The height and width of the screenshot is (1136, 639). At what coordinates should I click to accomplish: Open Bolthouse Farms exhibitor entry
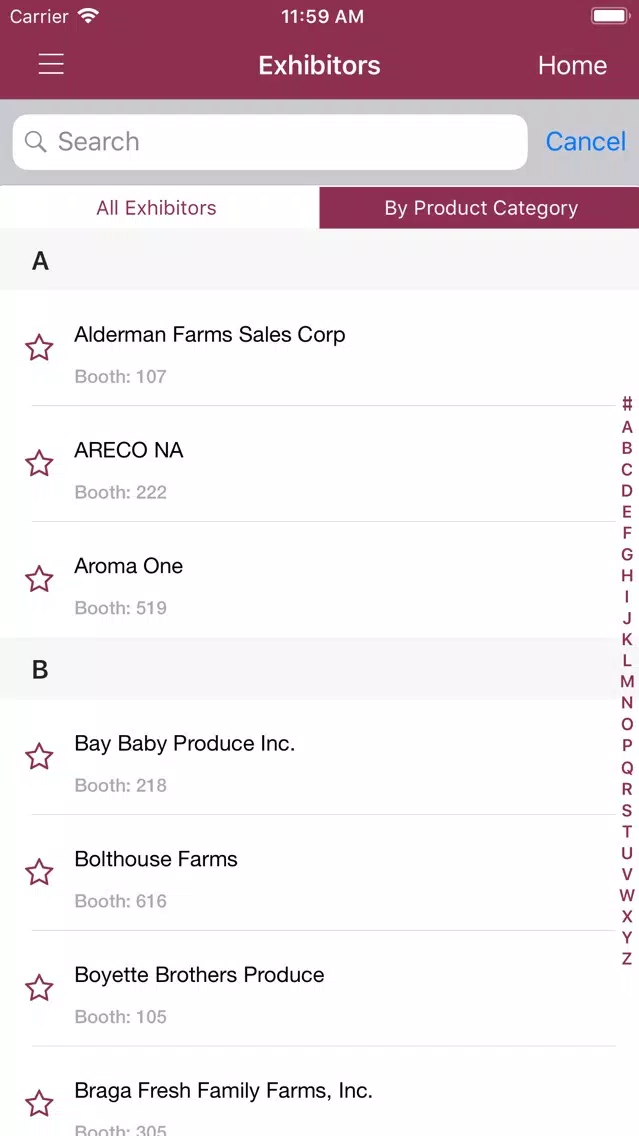(320, 872)
